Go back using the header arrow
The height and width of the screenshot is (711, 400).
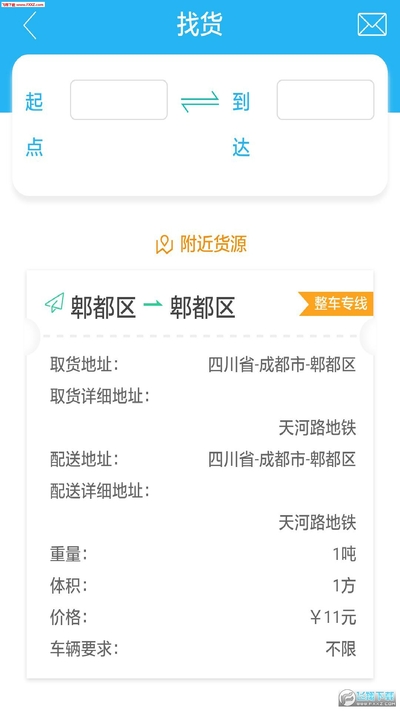point(29,25)
